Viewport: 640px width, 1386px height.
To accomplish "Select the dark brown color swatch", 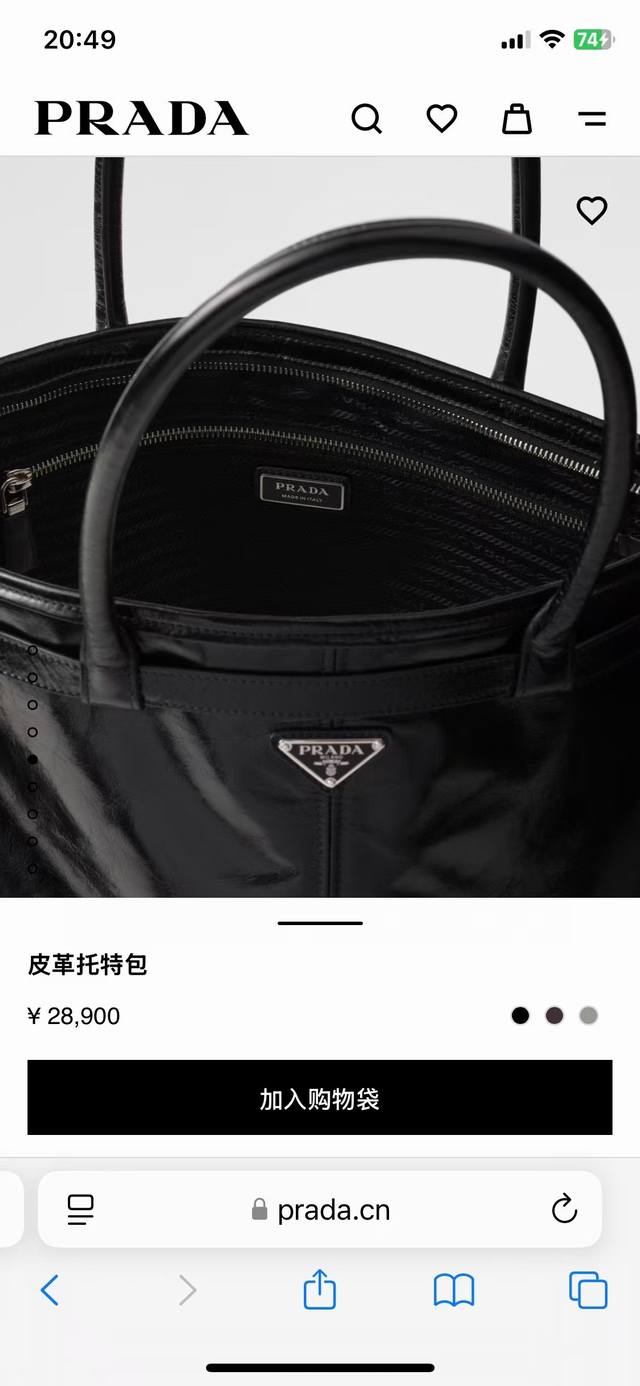I will click(x=554, y=1016).
